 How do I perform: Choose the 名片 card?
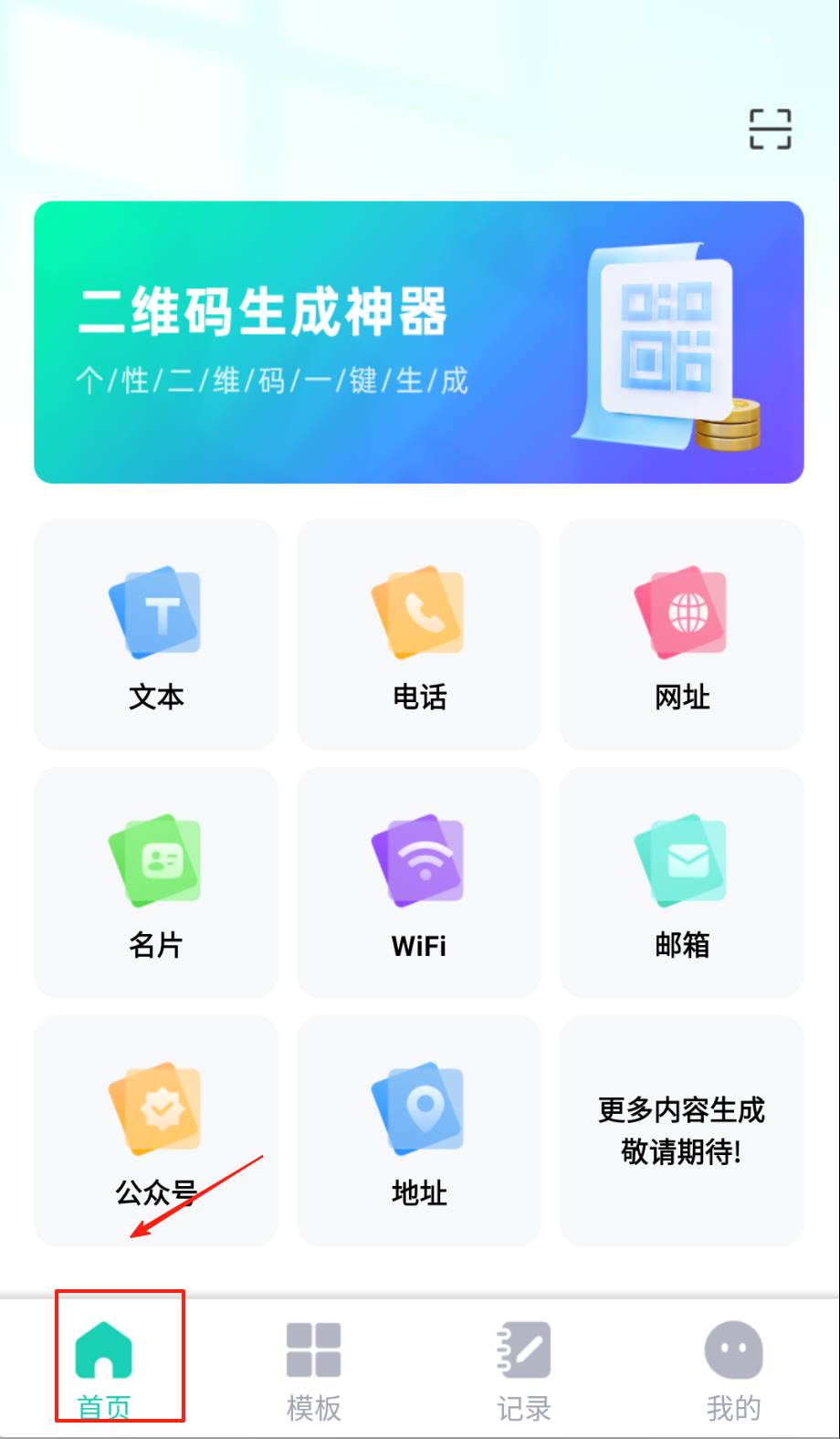point(156,883)
